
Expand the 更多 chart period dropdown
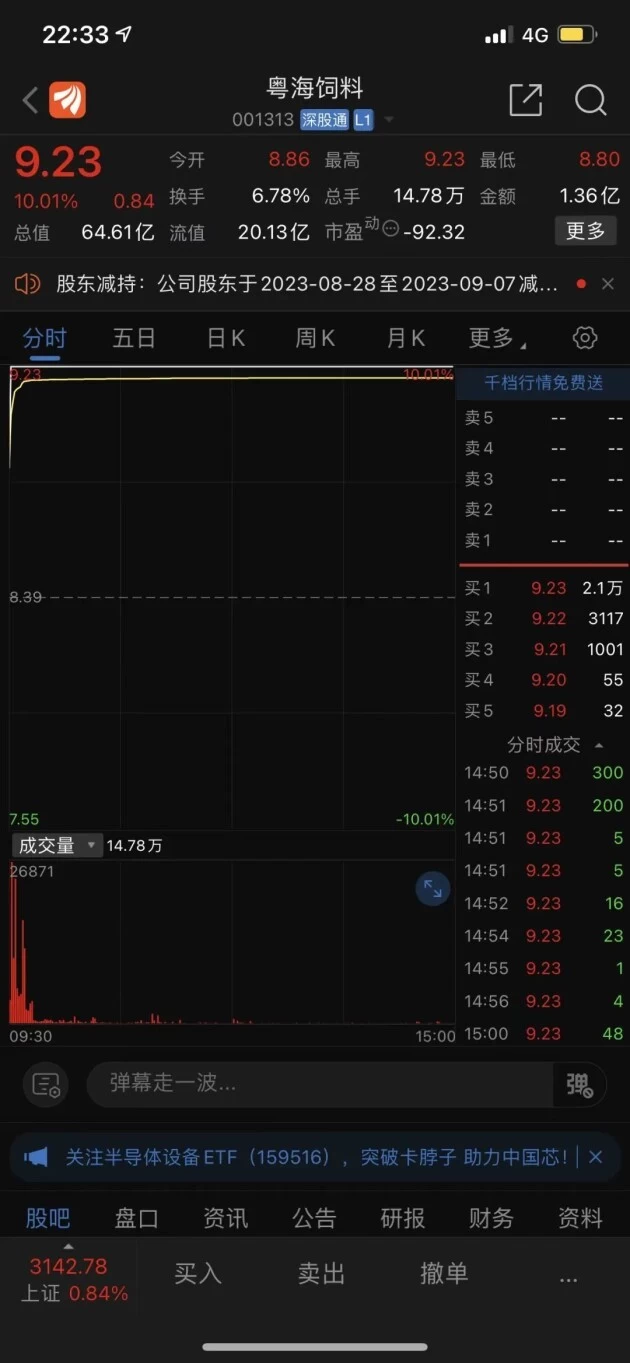point(496,338)
